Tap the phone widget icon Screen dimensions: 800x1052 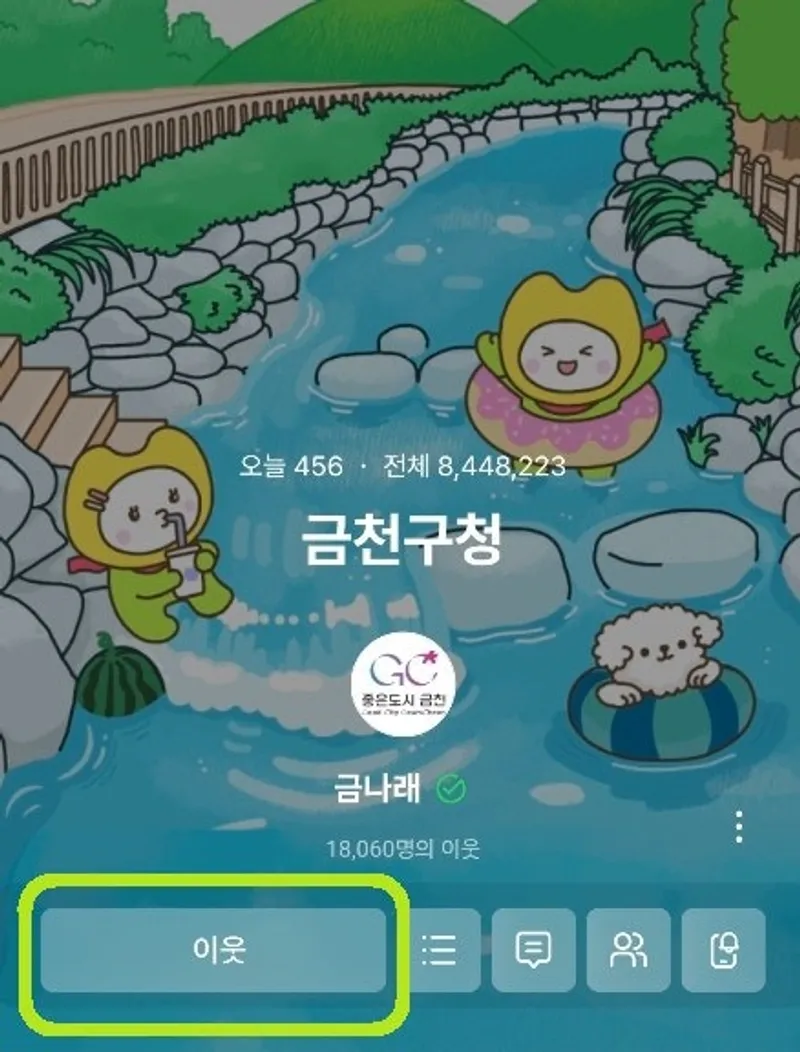tap(723, 950)
